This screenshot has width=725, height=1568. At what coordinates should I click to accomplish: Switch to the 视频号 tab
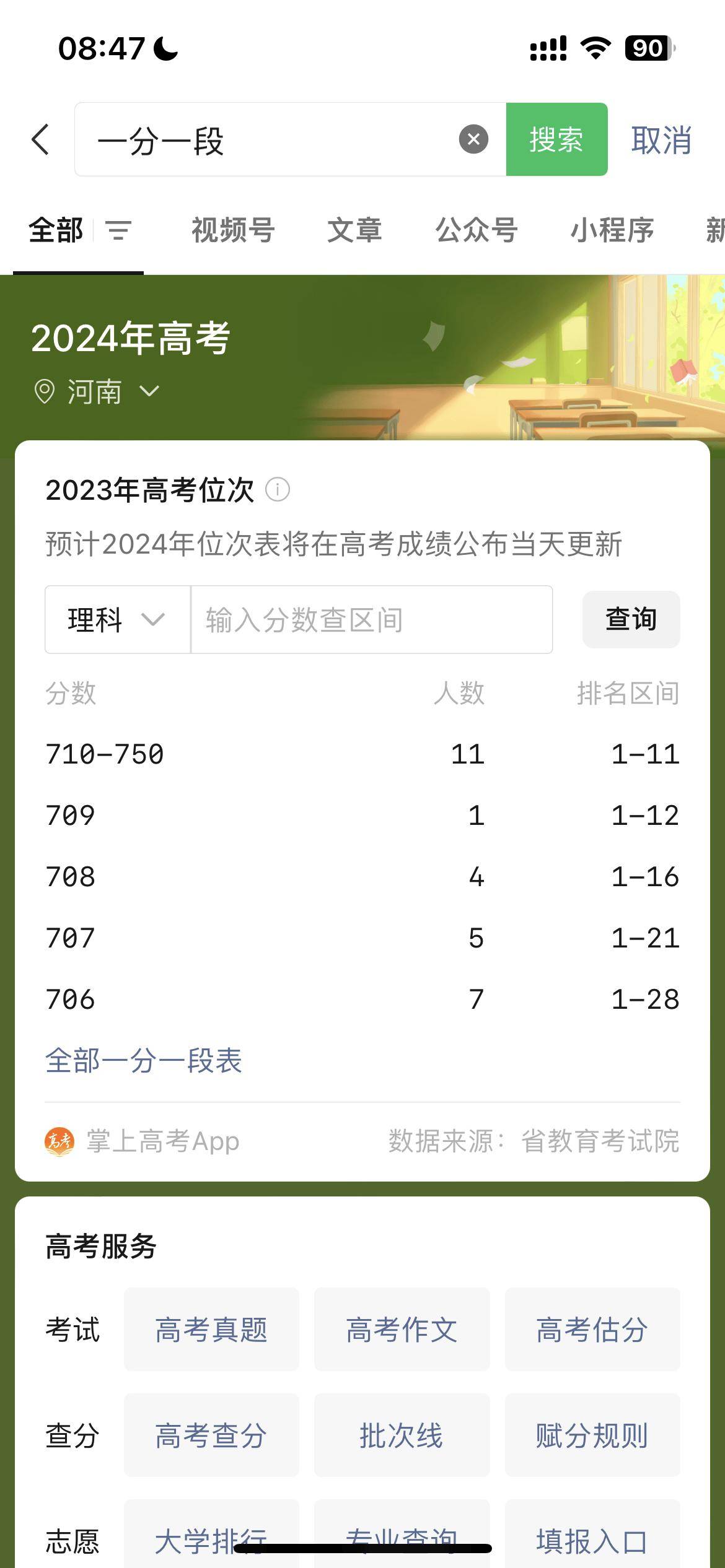pyautogui.click(x=233, y=230)
